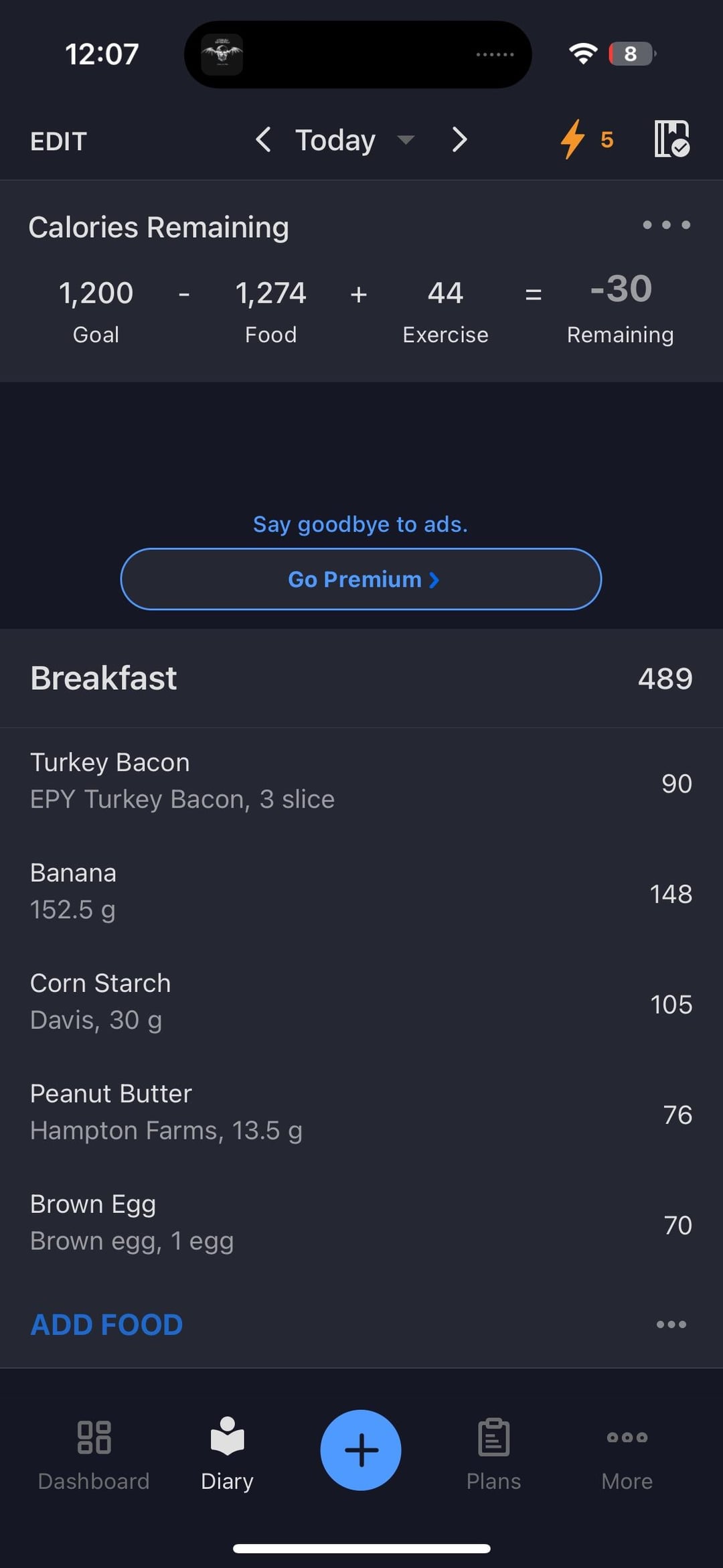The height and width of the screenshot is (1568, 723).
Task: Open the Today date dropdown
Action: tap(355, 140)
